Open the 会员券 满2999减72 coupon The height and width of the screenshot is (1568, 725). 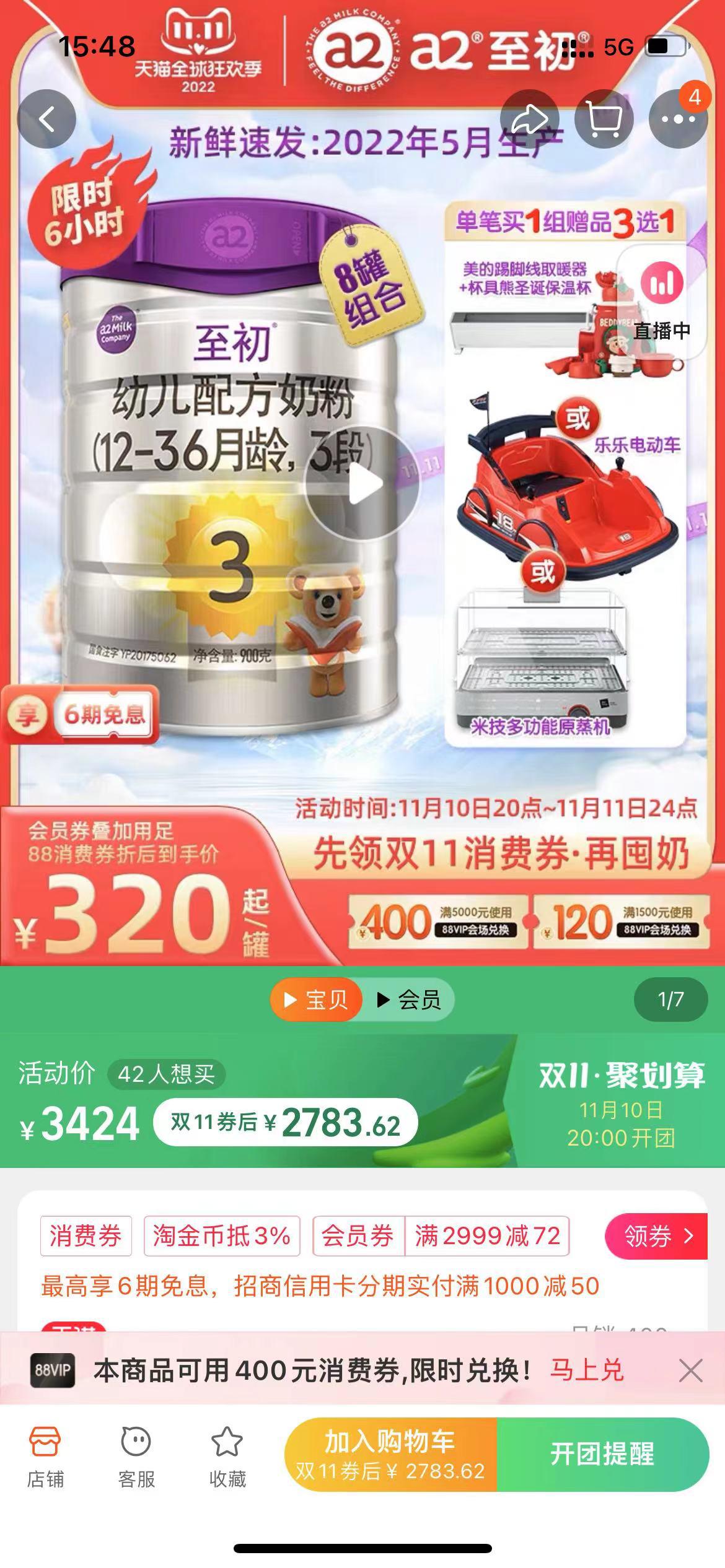(441, 1236)
